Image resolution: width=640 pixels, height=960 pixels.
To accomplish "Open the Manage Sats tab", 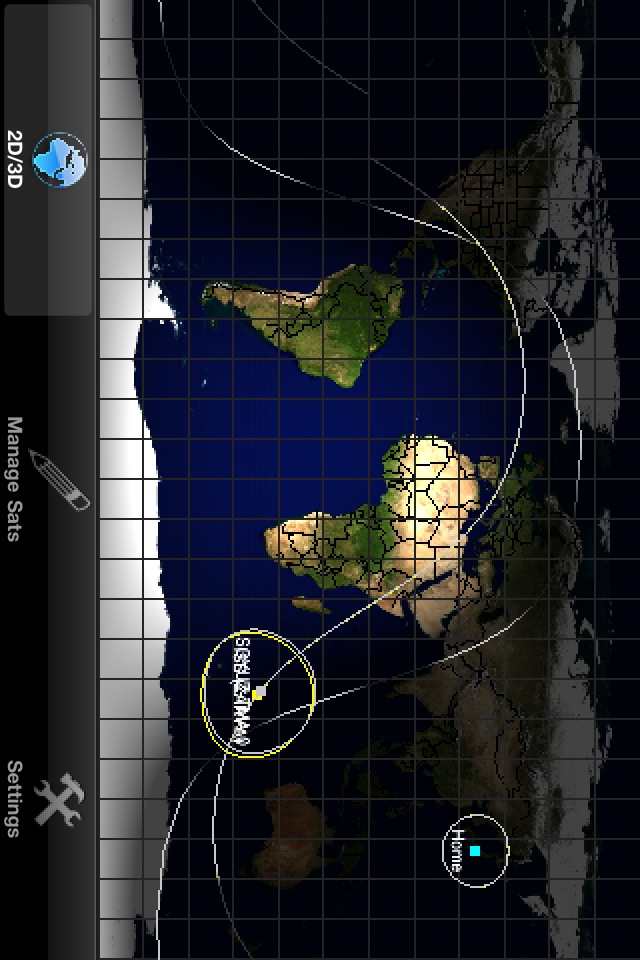I will tap(48, 480).
